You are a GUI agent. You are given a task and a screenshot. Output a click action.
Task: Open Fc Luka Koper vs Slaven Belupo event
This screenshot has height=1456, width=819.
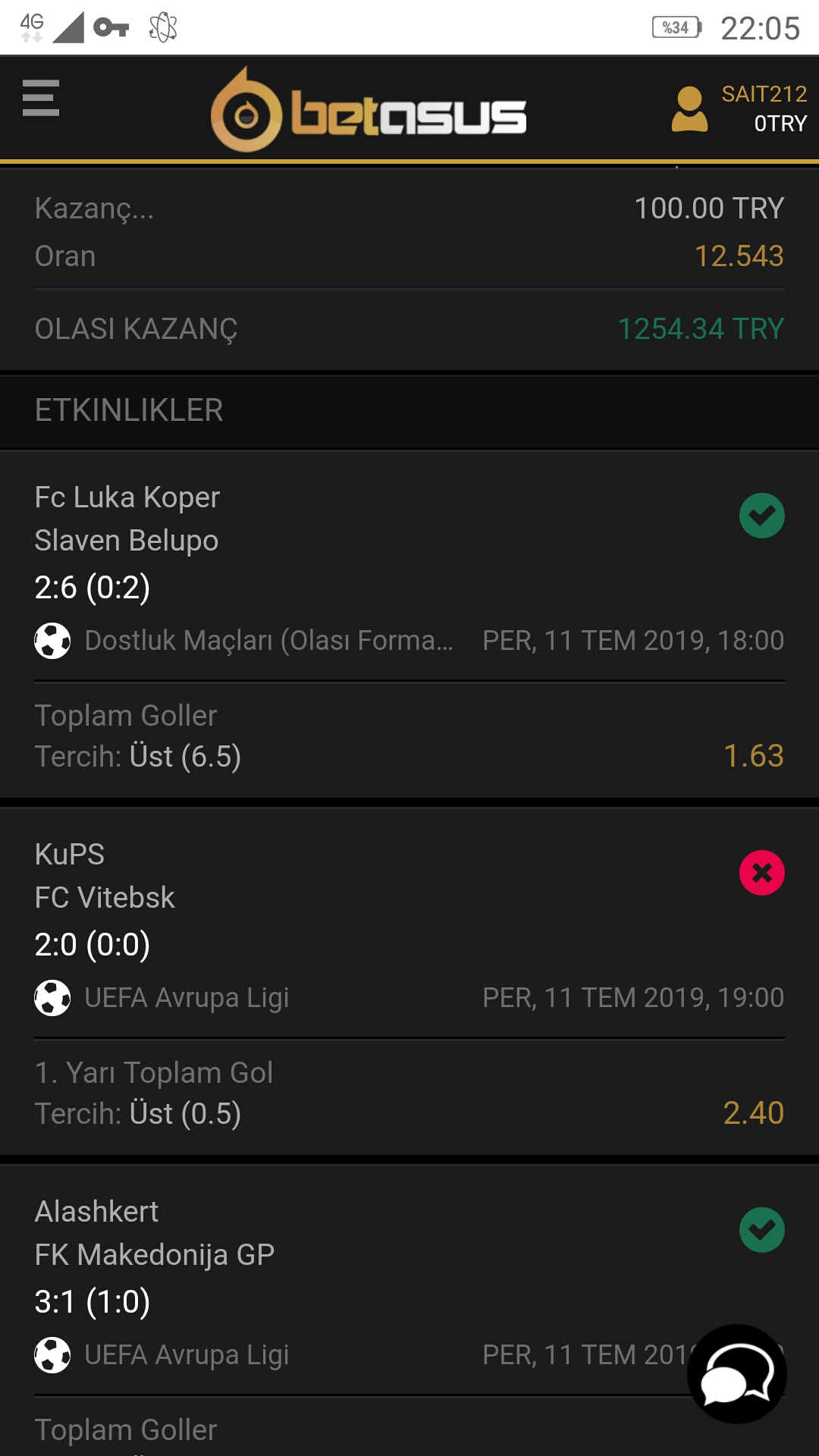pyautogui.click(x=409, y=624)
